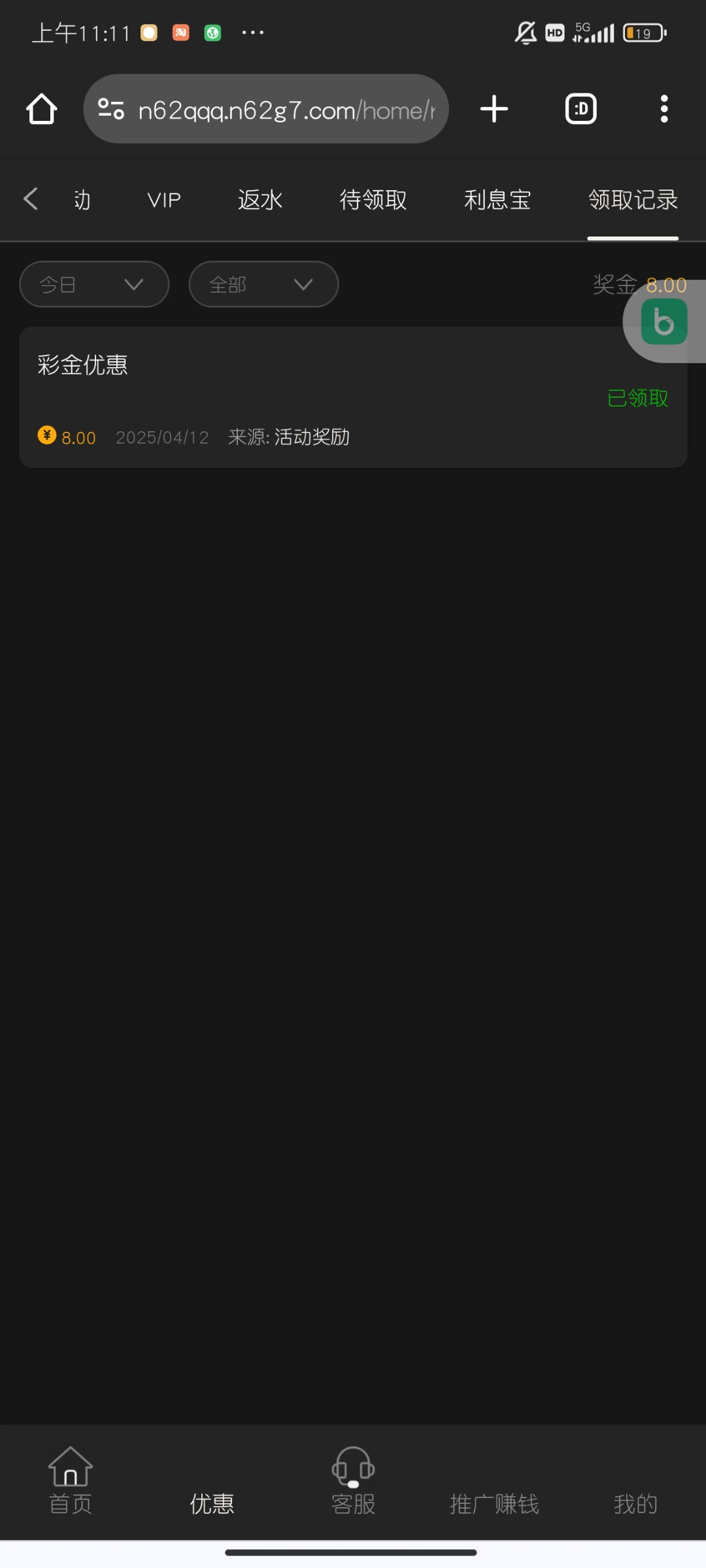706x1568 pixels.
Task: Switch to the 利息宝 tab
Action: [497, 200]
